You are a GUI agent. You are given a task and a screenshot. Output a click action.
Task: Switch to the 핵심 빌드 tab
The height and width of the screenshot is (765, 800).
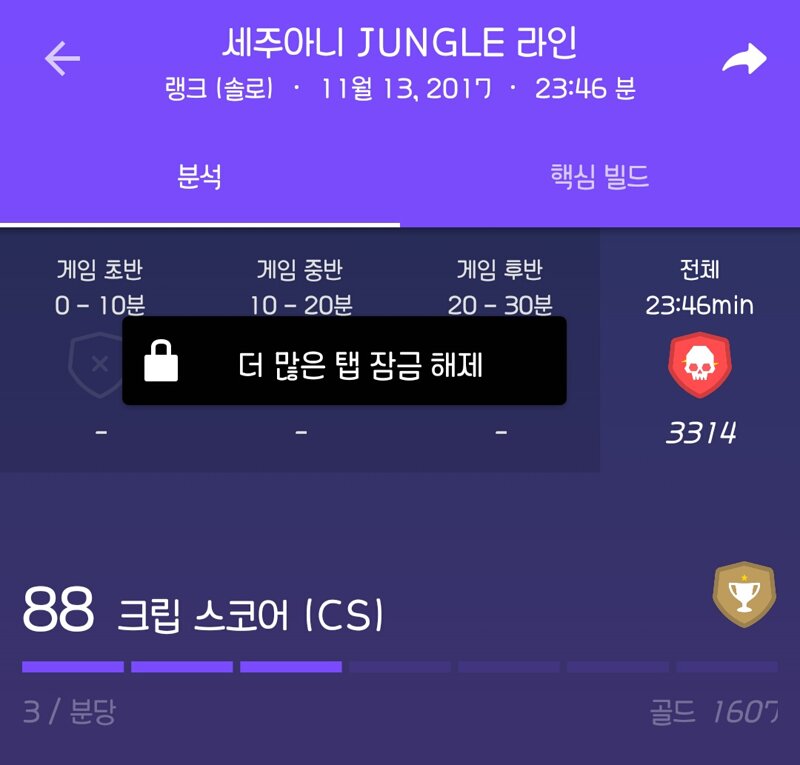[599, 178]
